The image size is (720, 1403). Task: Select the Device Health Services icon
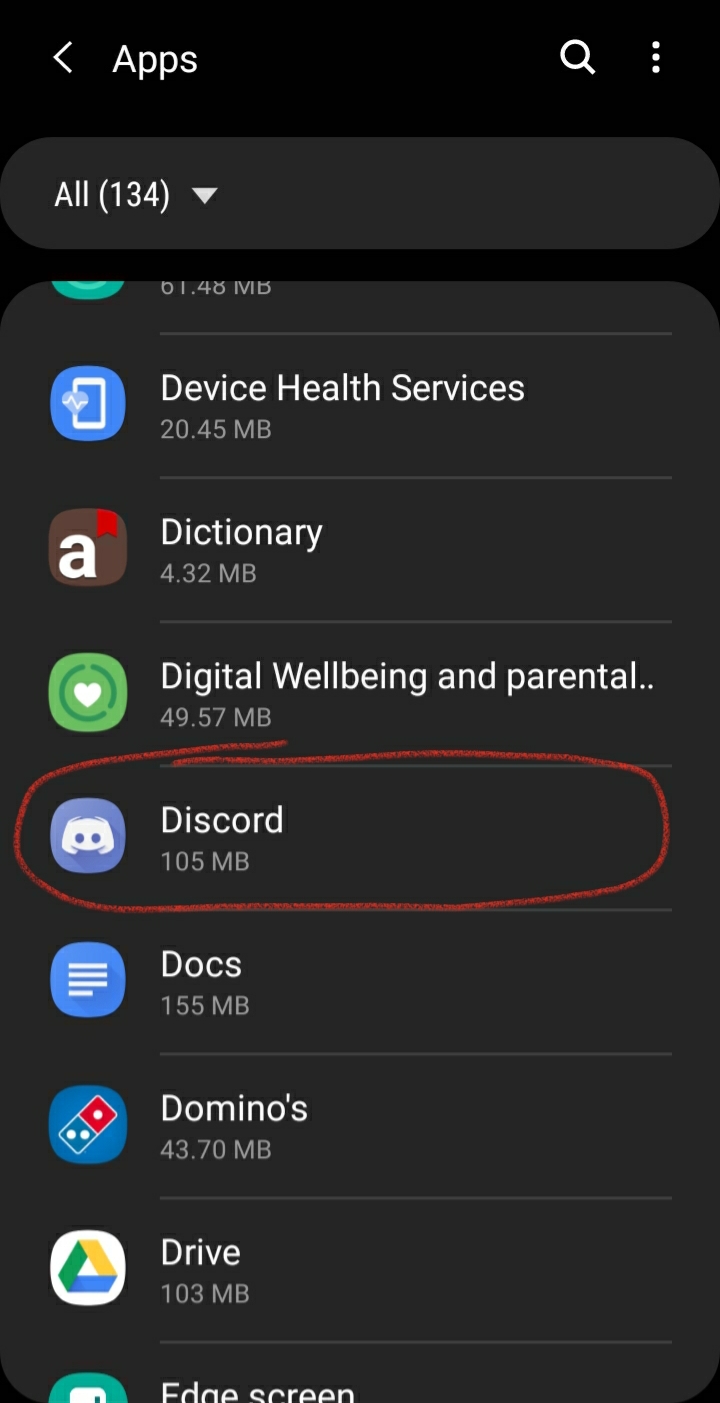point(87,403)
